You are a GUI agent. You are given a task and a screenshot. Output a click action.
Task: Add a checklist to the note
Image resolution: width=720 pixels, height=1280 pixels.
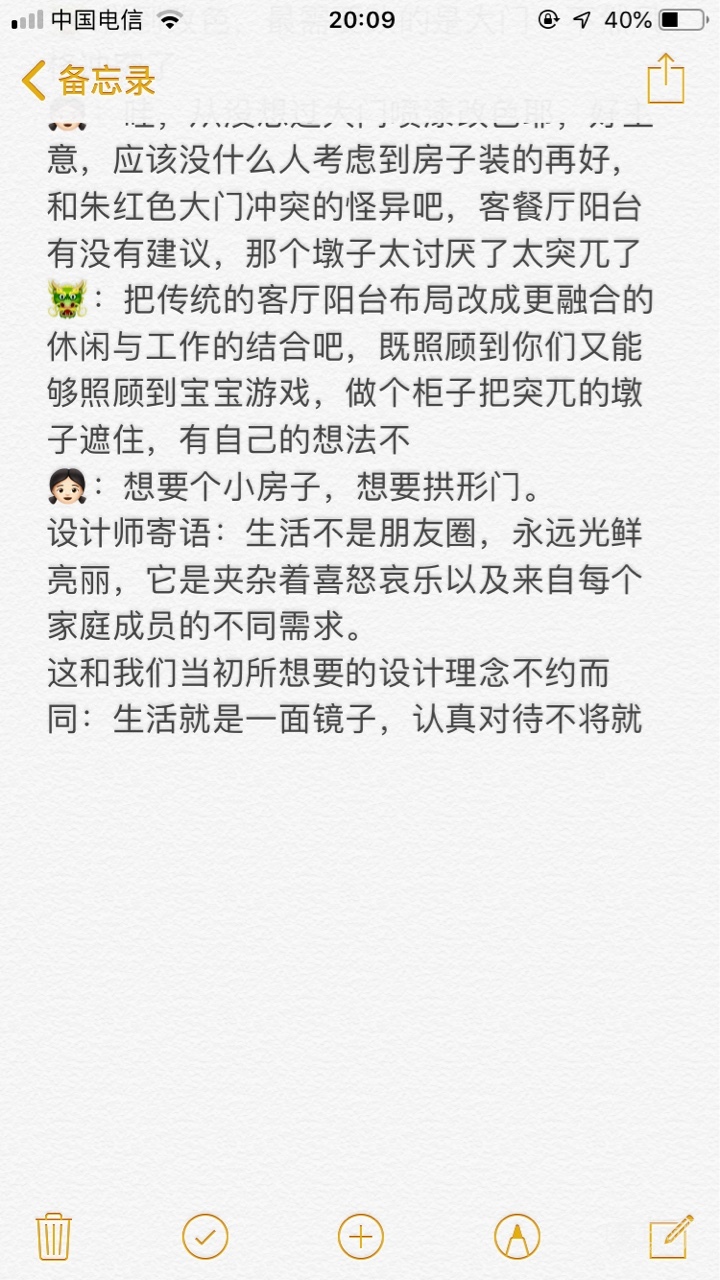click(x=205, y=1236)
